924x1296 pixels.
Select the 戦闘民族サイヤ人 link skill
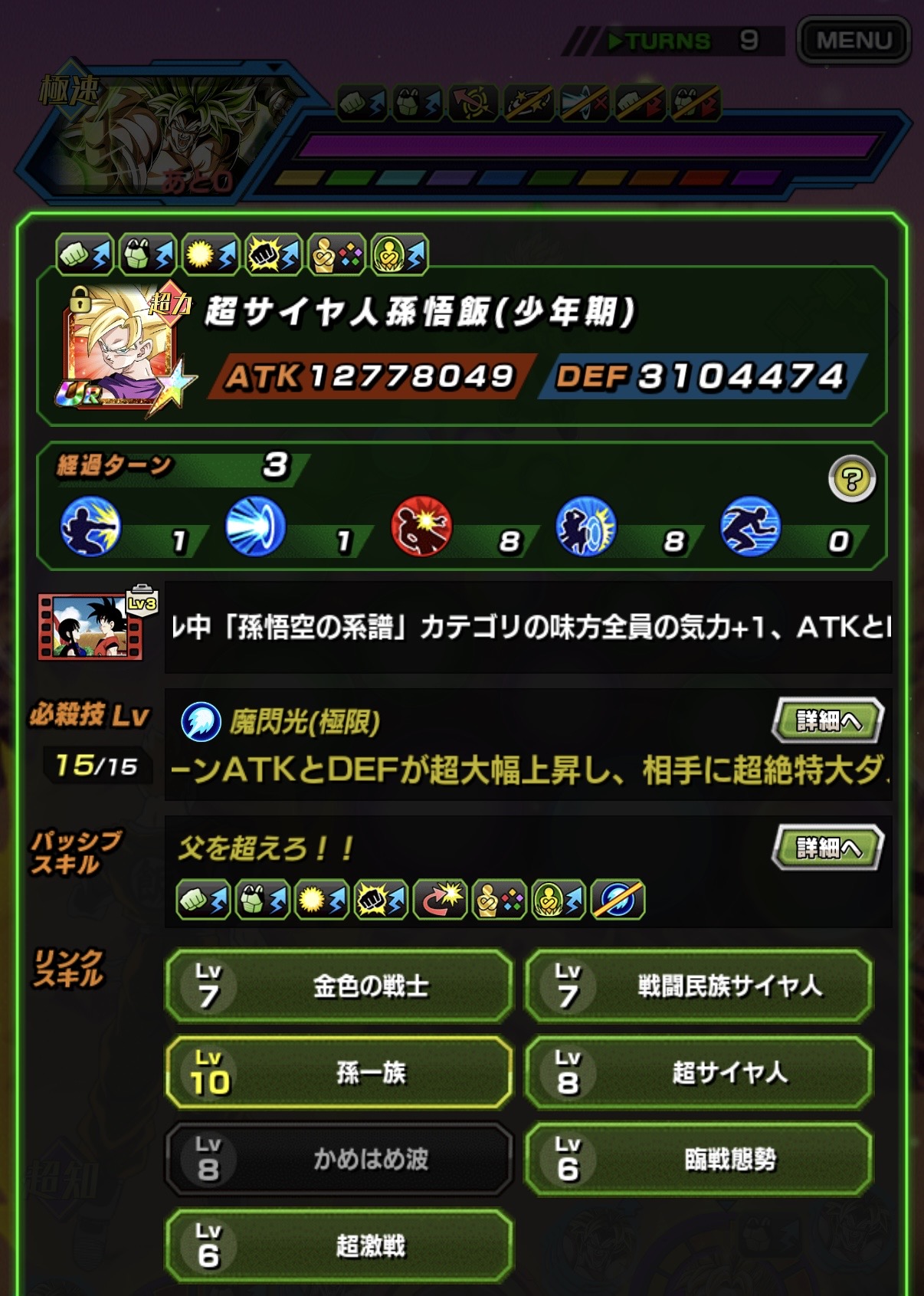coord(699,986)
